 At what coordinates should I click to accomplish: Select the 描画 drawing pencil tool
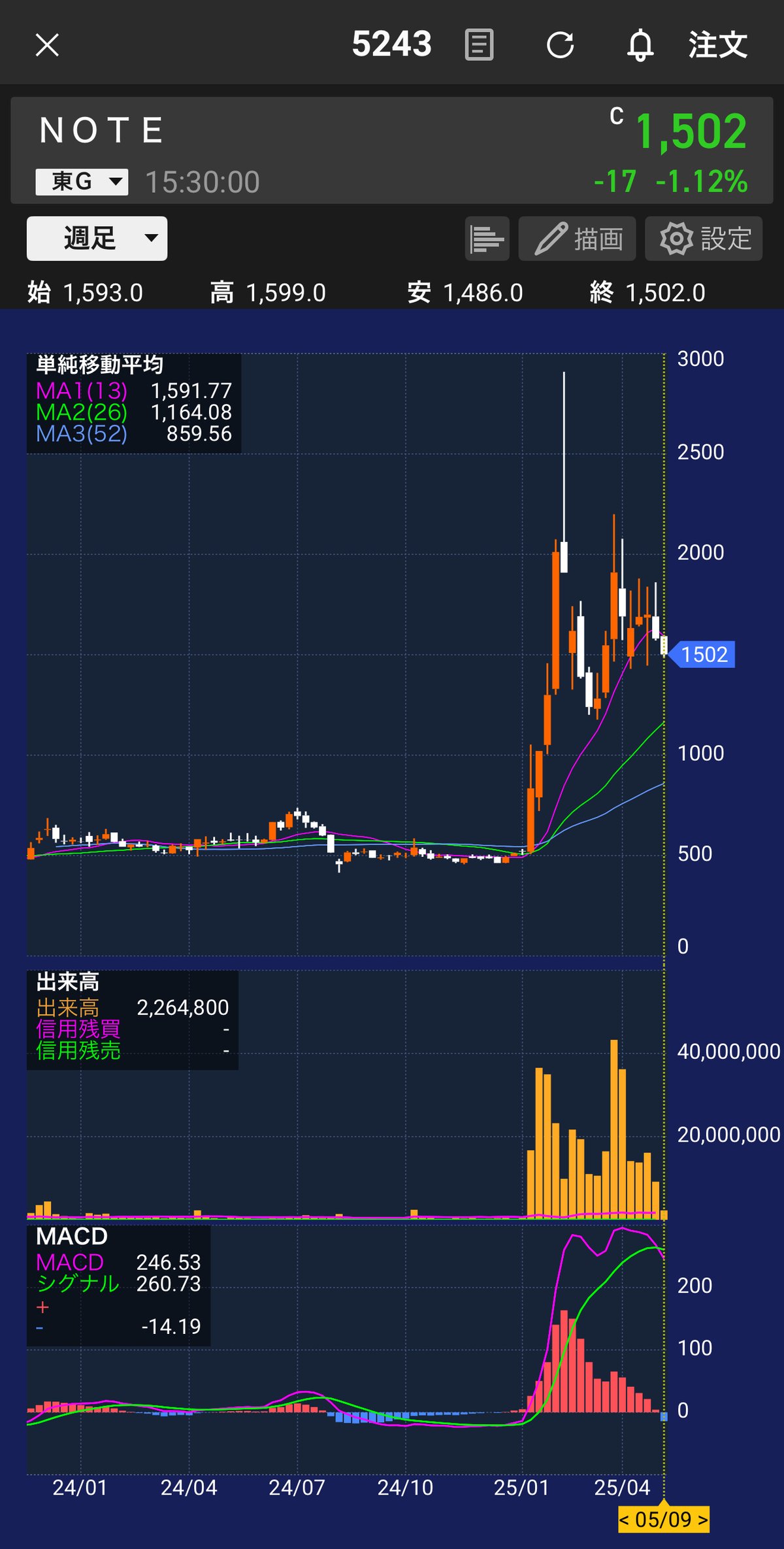click(576, 238)
